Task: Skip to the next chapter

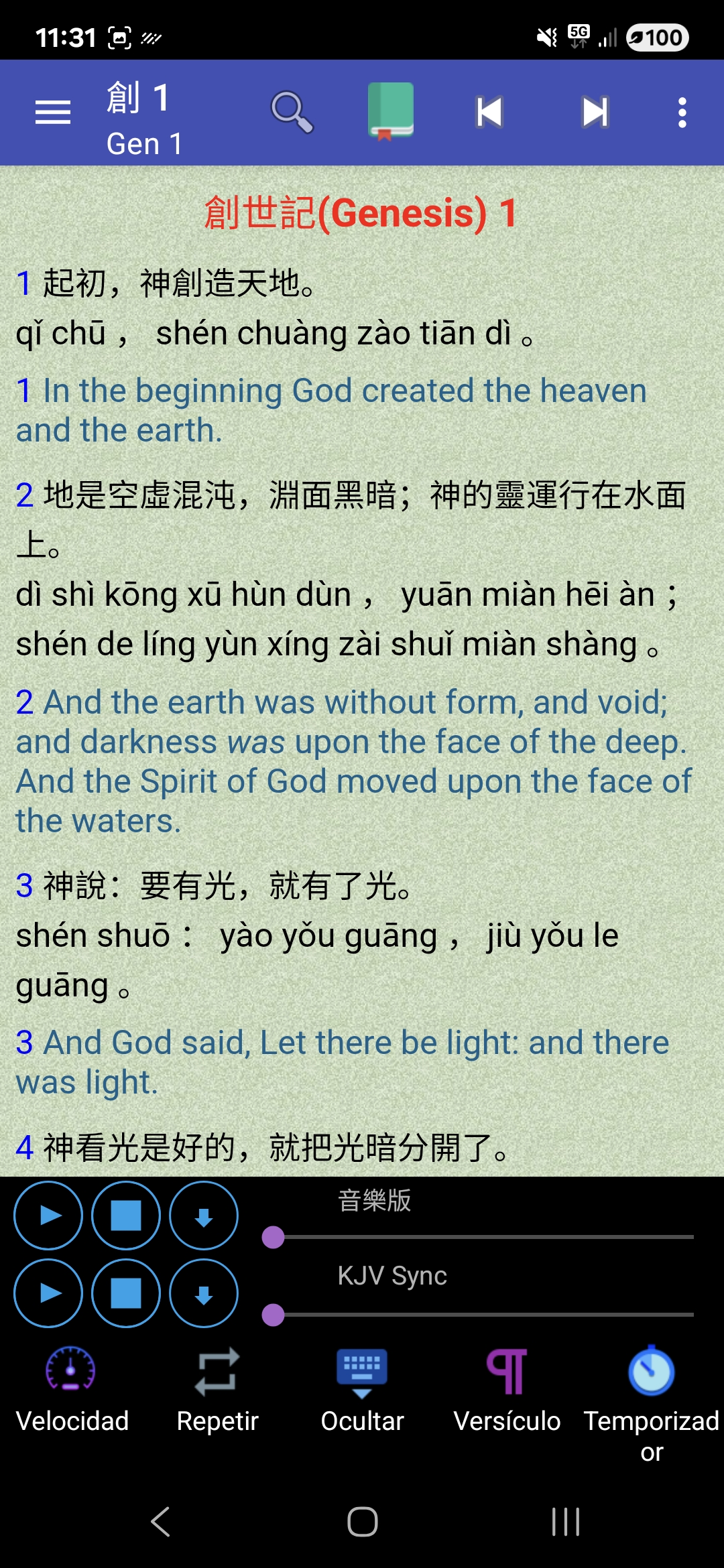Action: pos(595,112)
